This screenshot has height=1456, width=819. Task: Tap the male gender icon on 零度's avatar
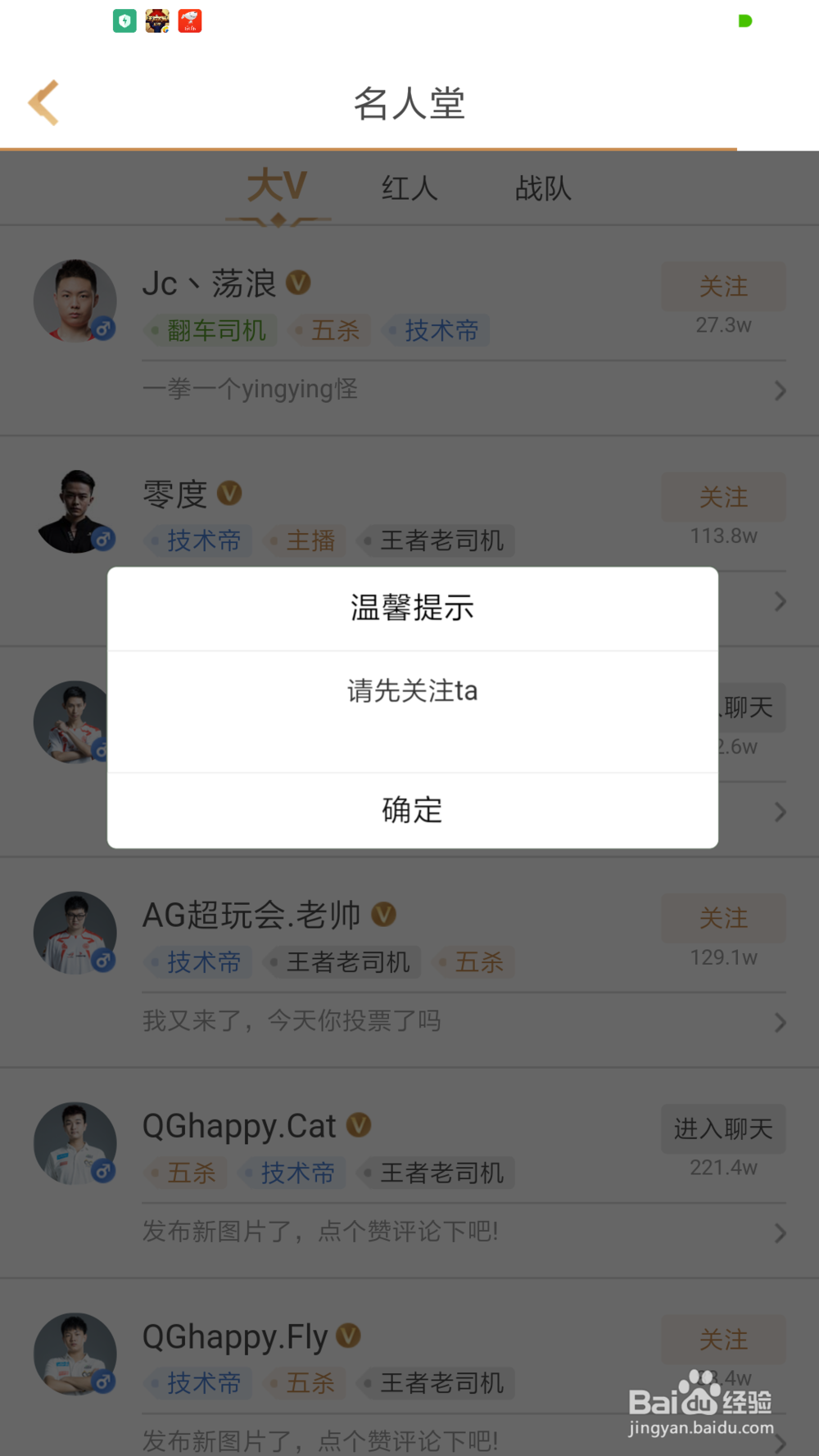click(103, 539)
